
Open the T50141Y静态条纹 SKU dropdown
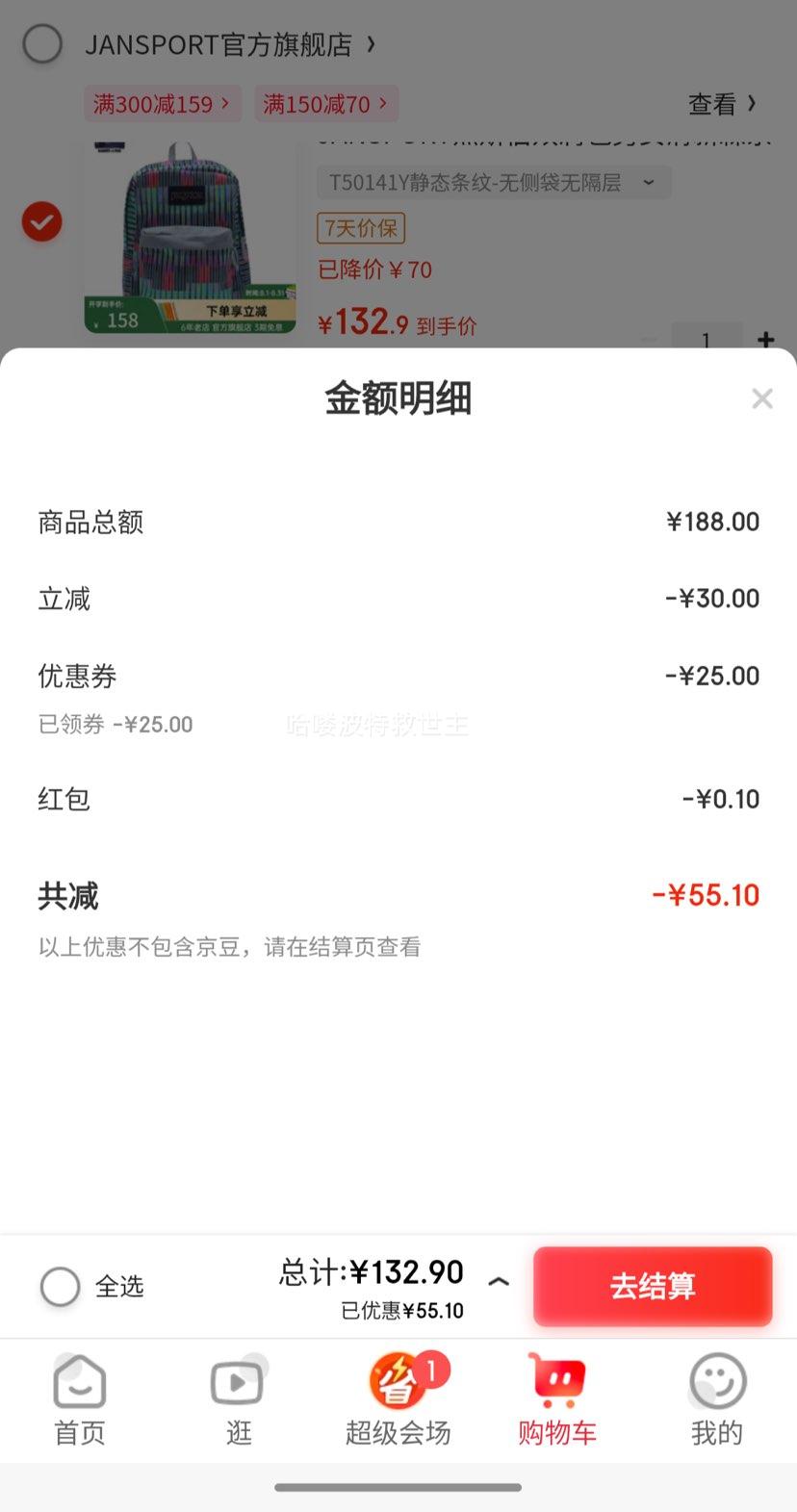pos(493,182)
